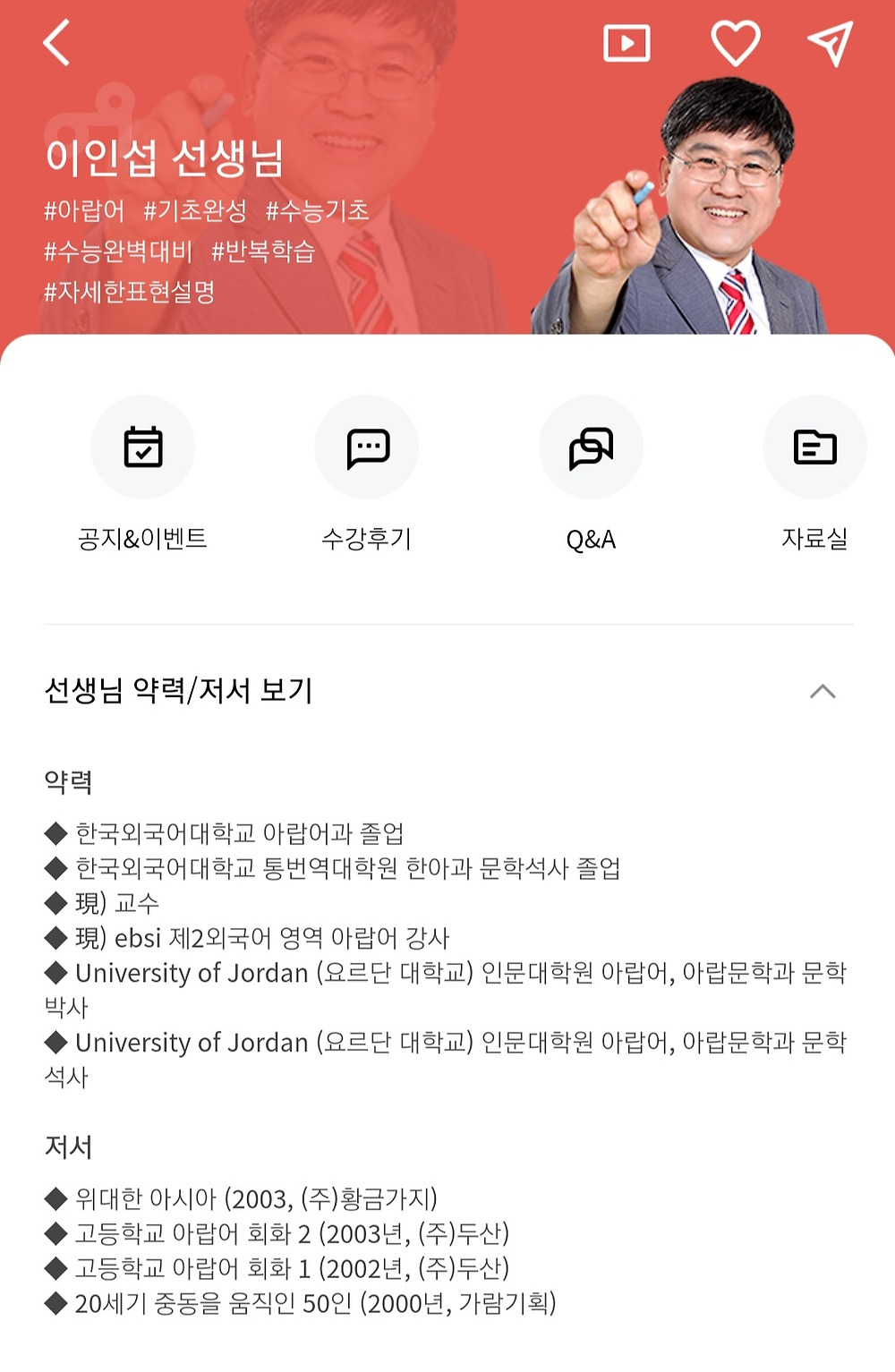Collapse the 선생님 약력/저서 보기 section
The image size is (895, 1372).
click(823, 691)
